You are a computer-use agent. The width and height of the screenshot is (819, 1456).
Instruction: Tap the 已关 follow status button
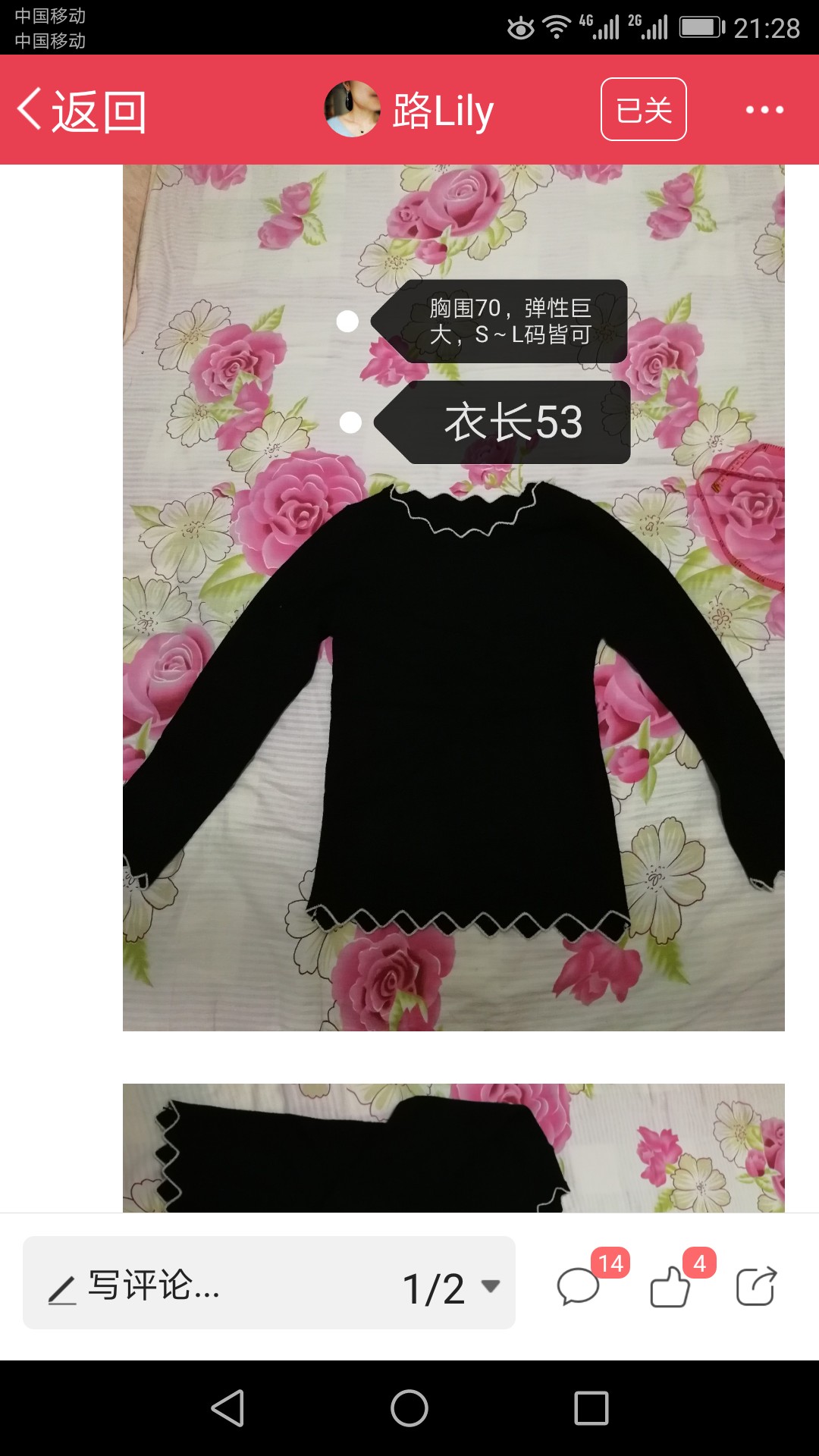[644, 109]
